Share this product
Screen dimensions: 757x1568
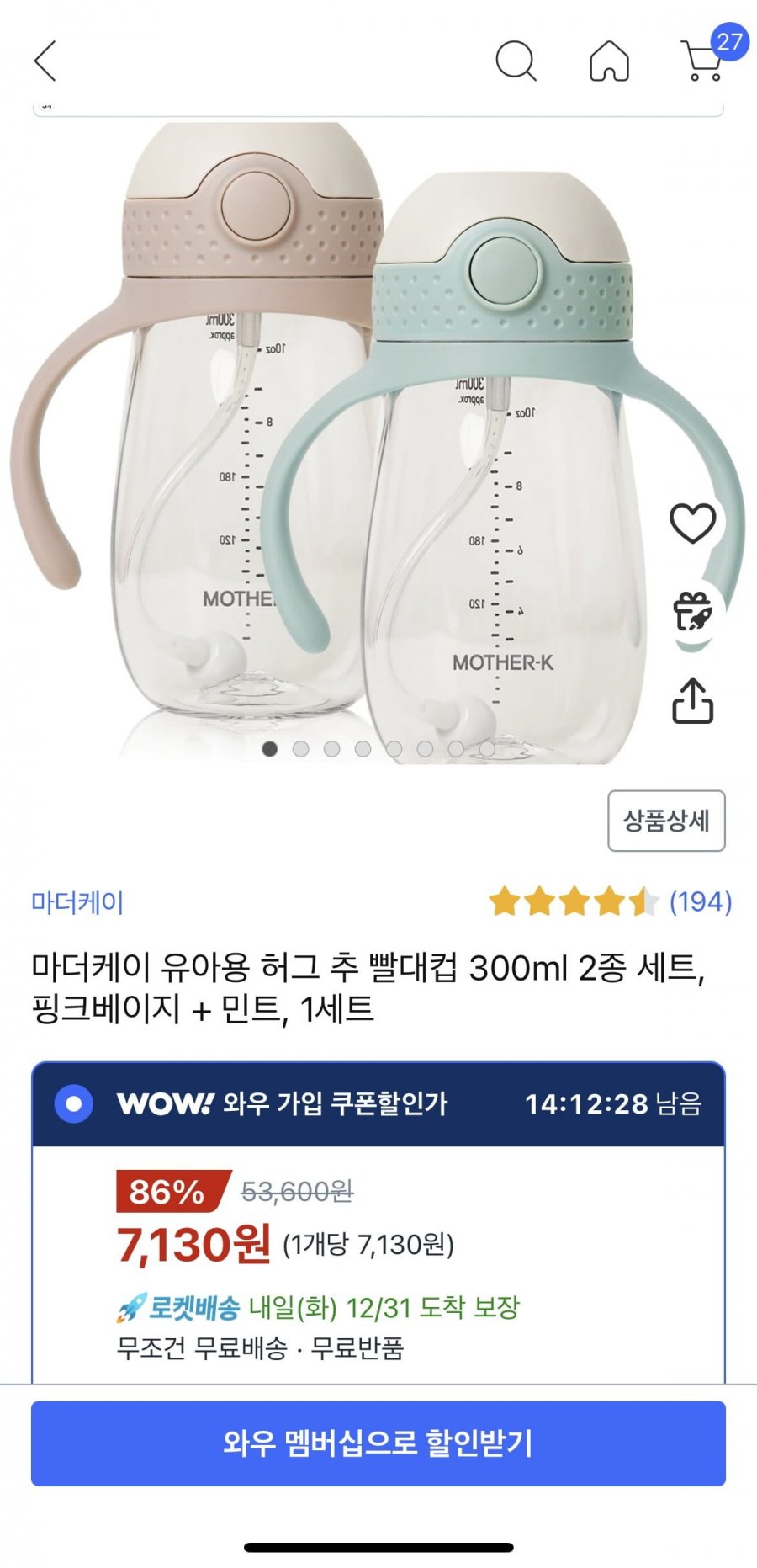(692, 700)
